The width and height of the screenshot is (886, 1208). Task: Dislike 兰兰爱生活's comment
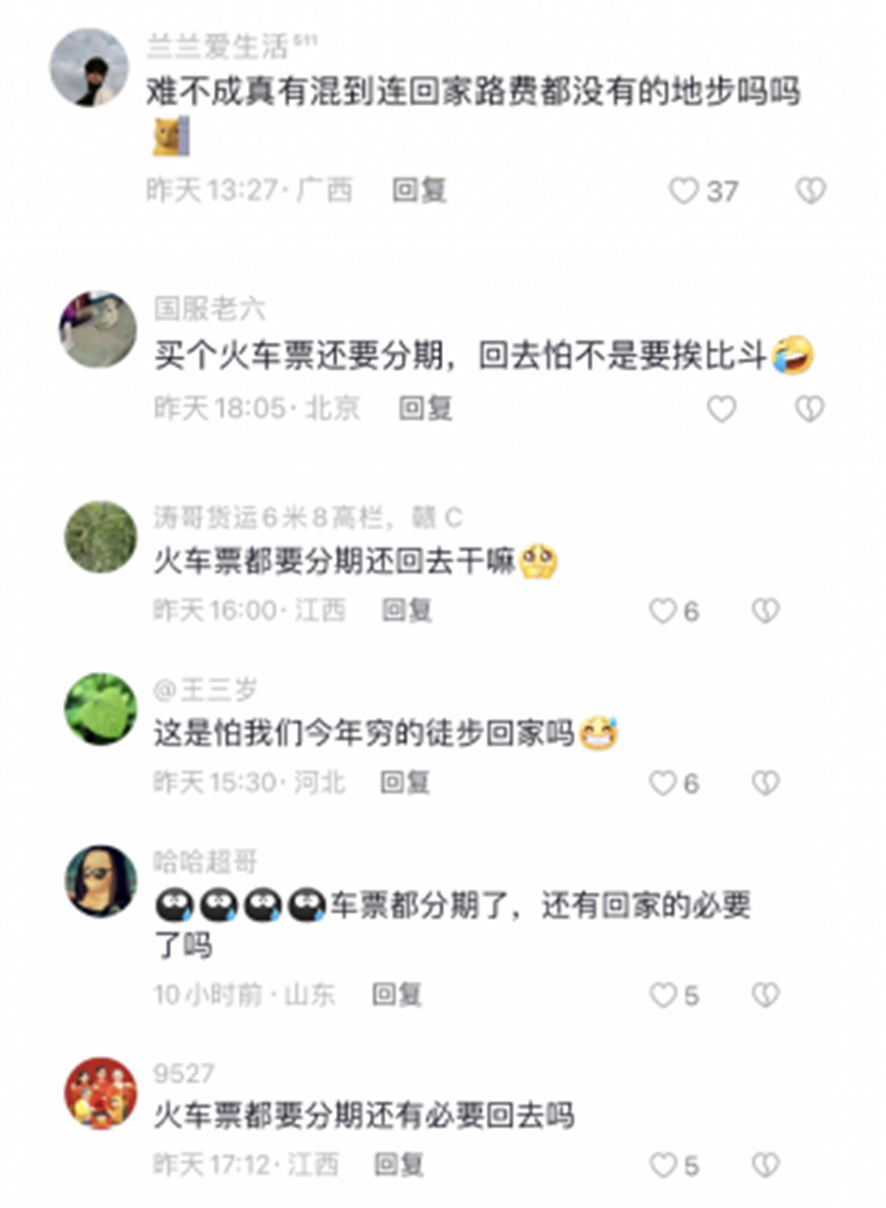coord(810,190)
